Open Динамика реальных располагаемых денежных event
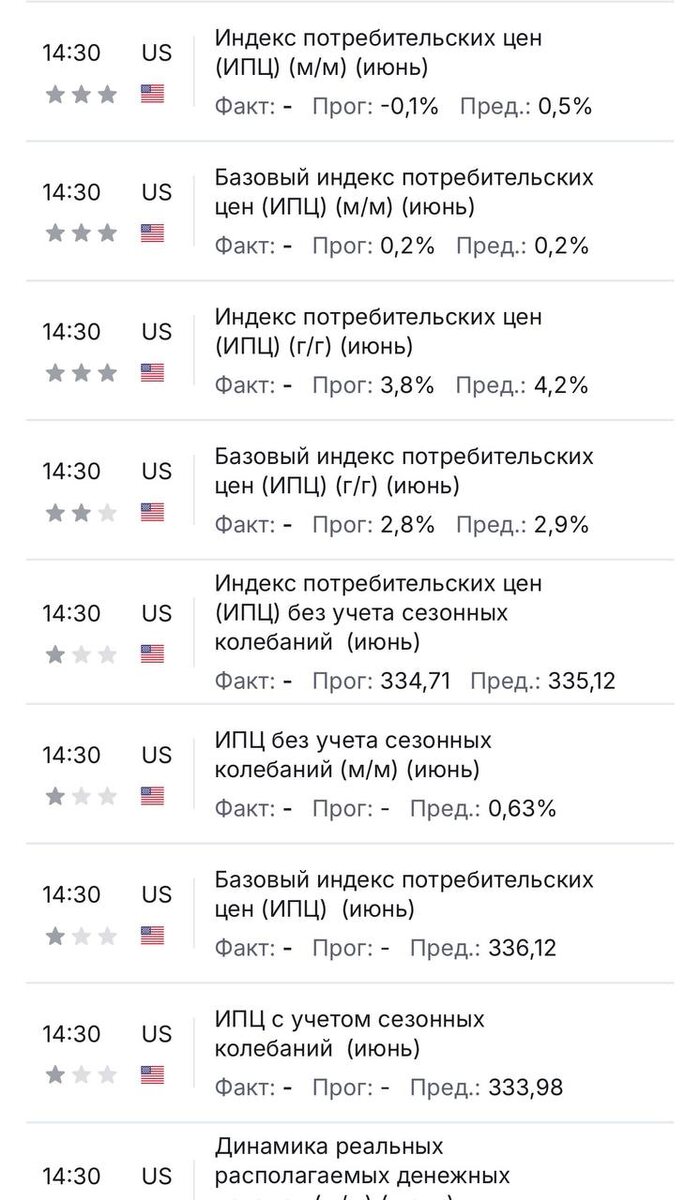The height and width of the screenshot is (1200, 700). pos(349,1162)
